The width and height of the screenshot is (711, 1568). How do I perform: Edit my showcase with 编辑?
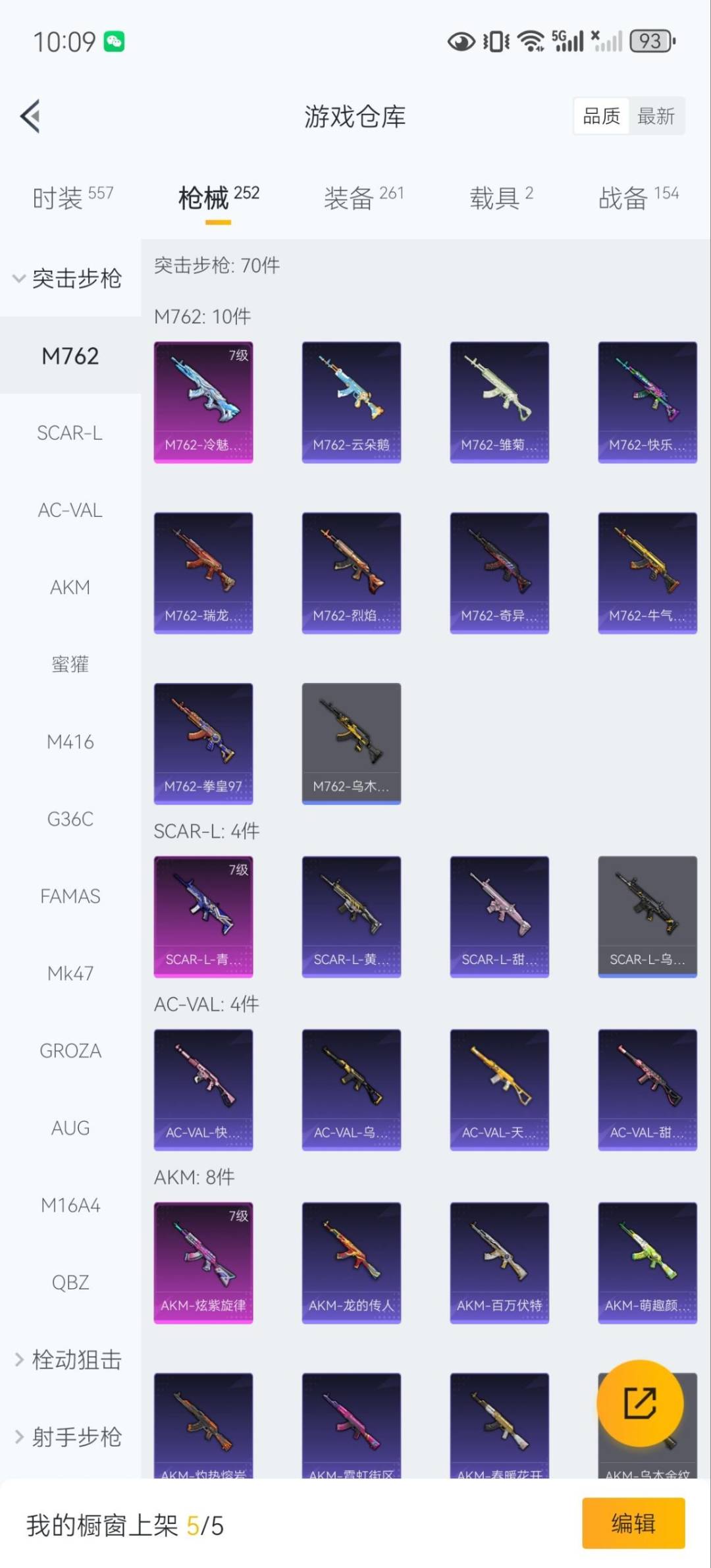tap(633, 1523)
